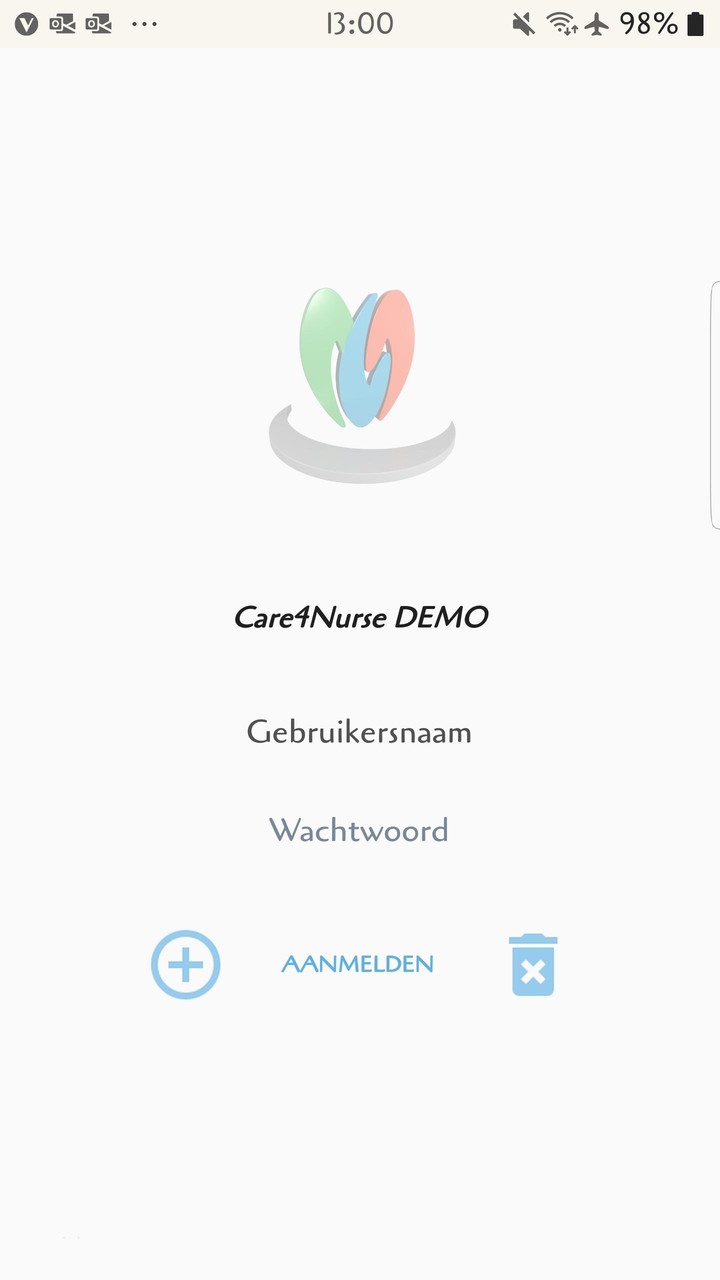Expand the ellipsis notification overflow menu
This screenshot has height=1280, width=720.
(x=144, y=23)
